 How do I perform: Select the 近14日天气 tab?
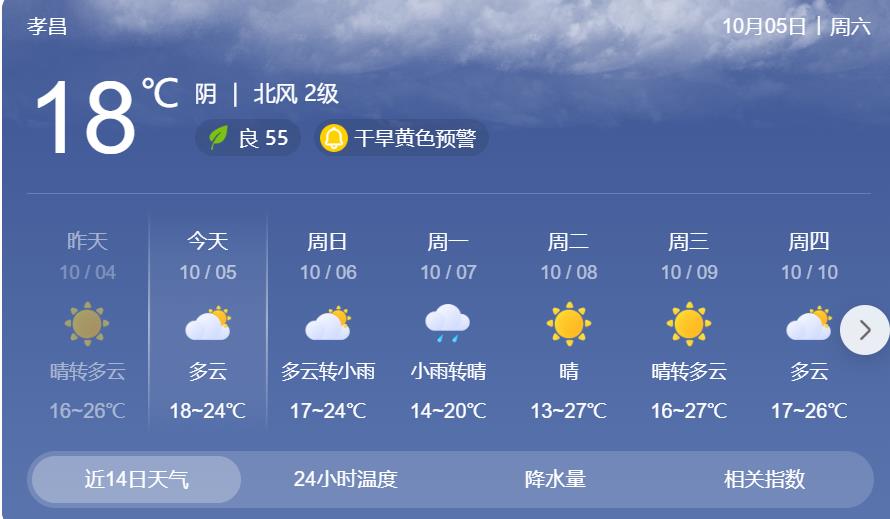pos(136,479)
